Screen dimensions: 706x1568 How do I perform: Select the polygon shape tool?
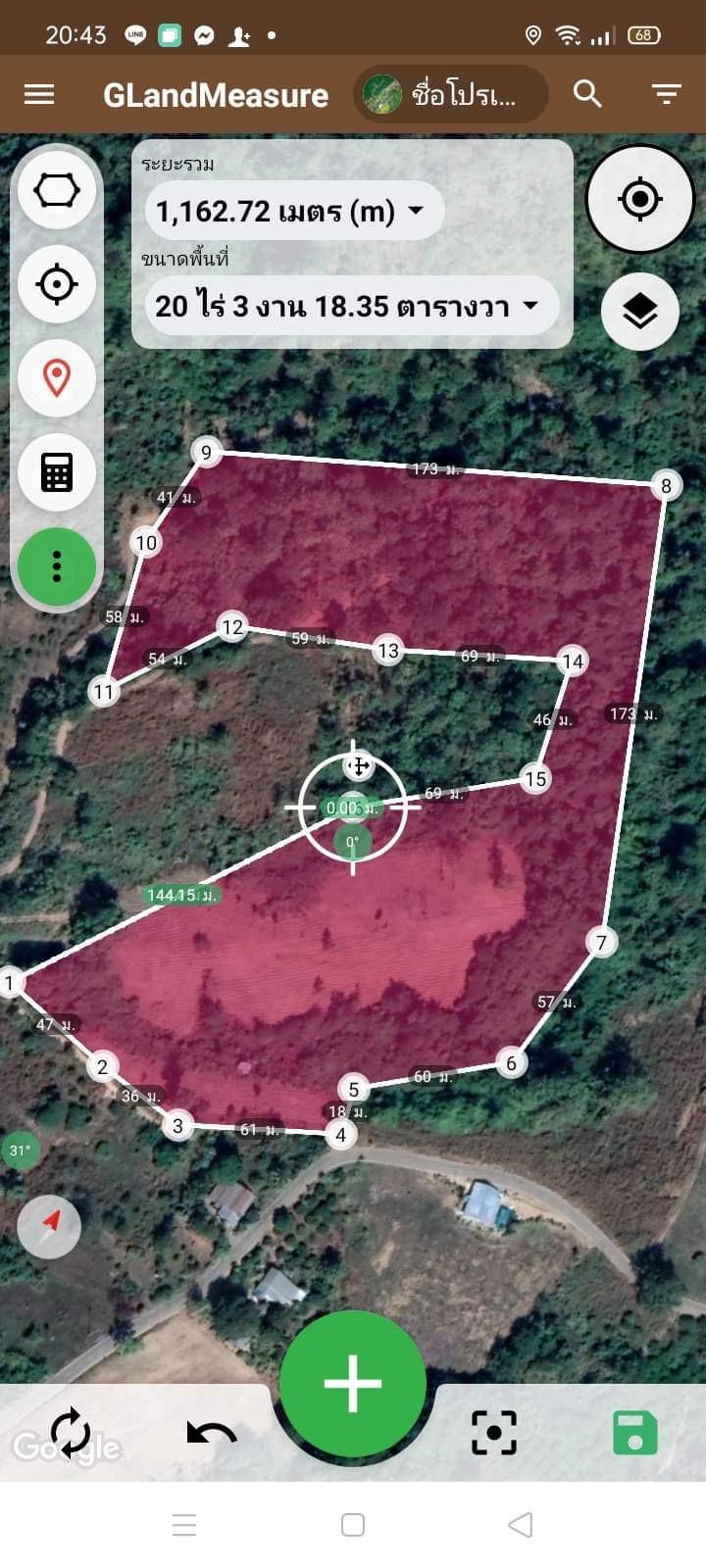[x=57, y=189]
